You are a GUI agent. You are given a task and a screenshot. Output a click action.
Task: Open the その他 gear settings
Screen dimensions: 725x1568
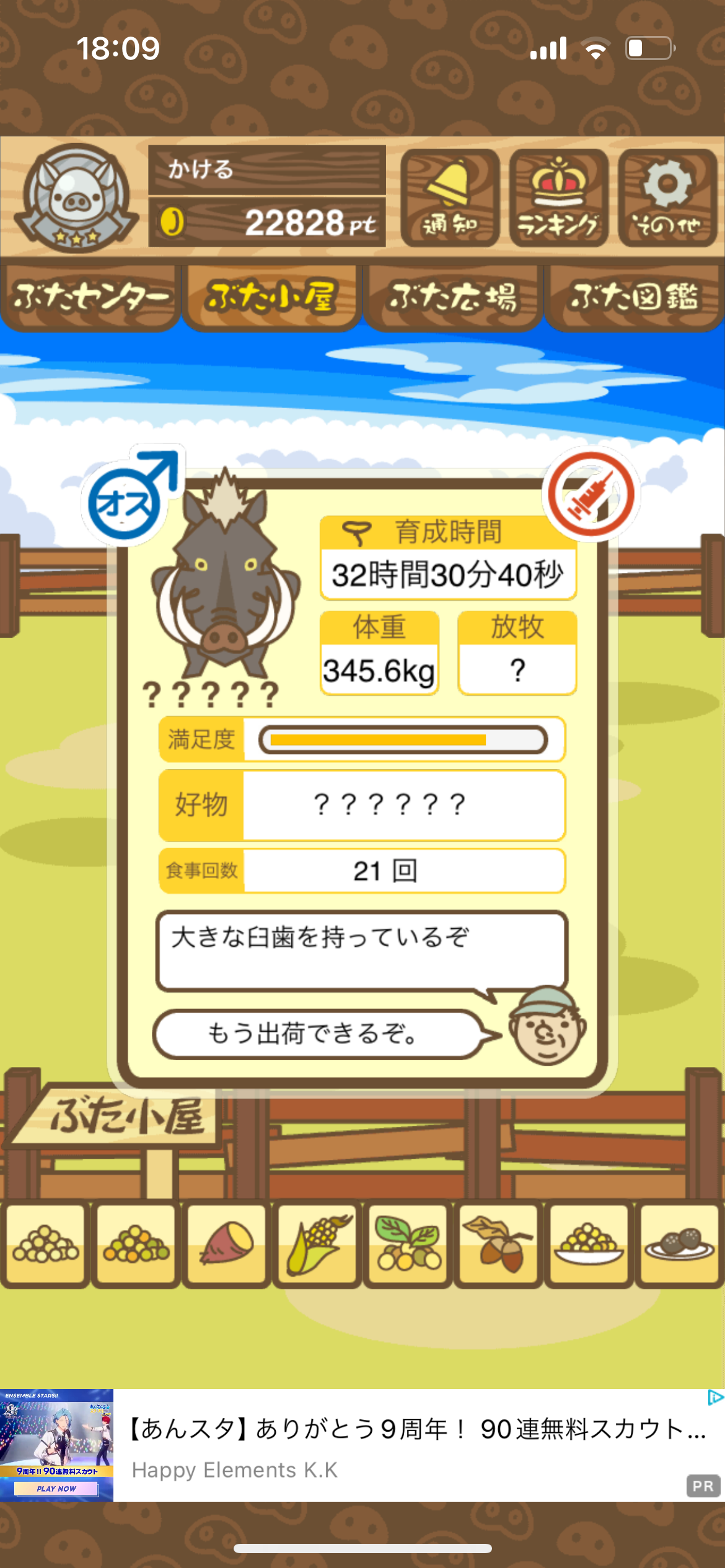pos(667,198)
